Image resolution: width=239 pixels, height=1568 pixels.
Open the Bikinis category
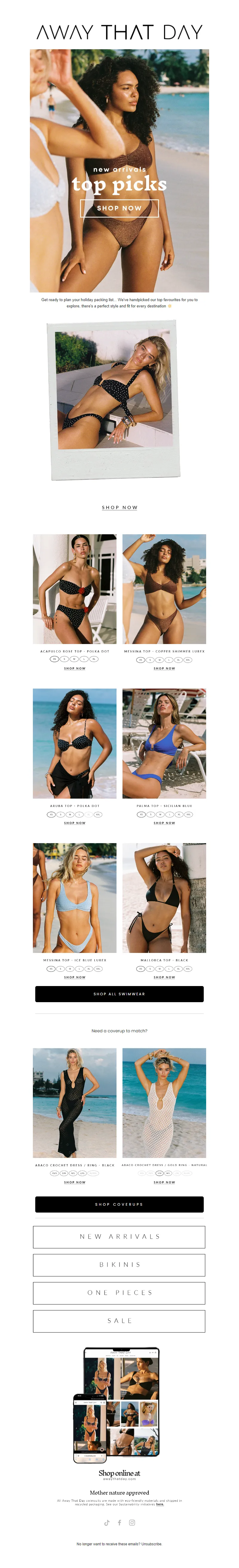(119, 1265)
